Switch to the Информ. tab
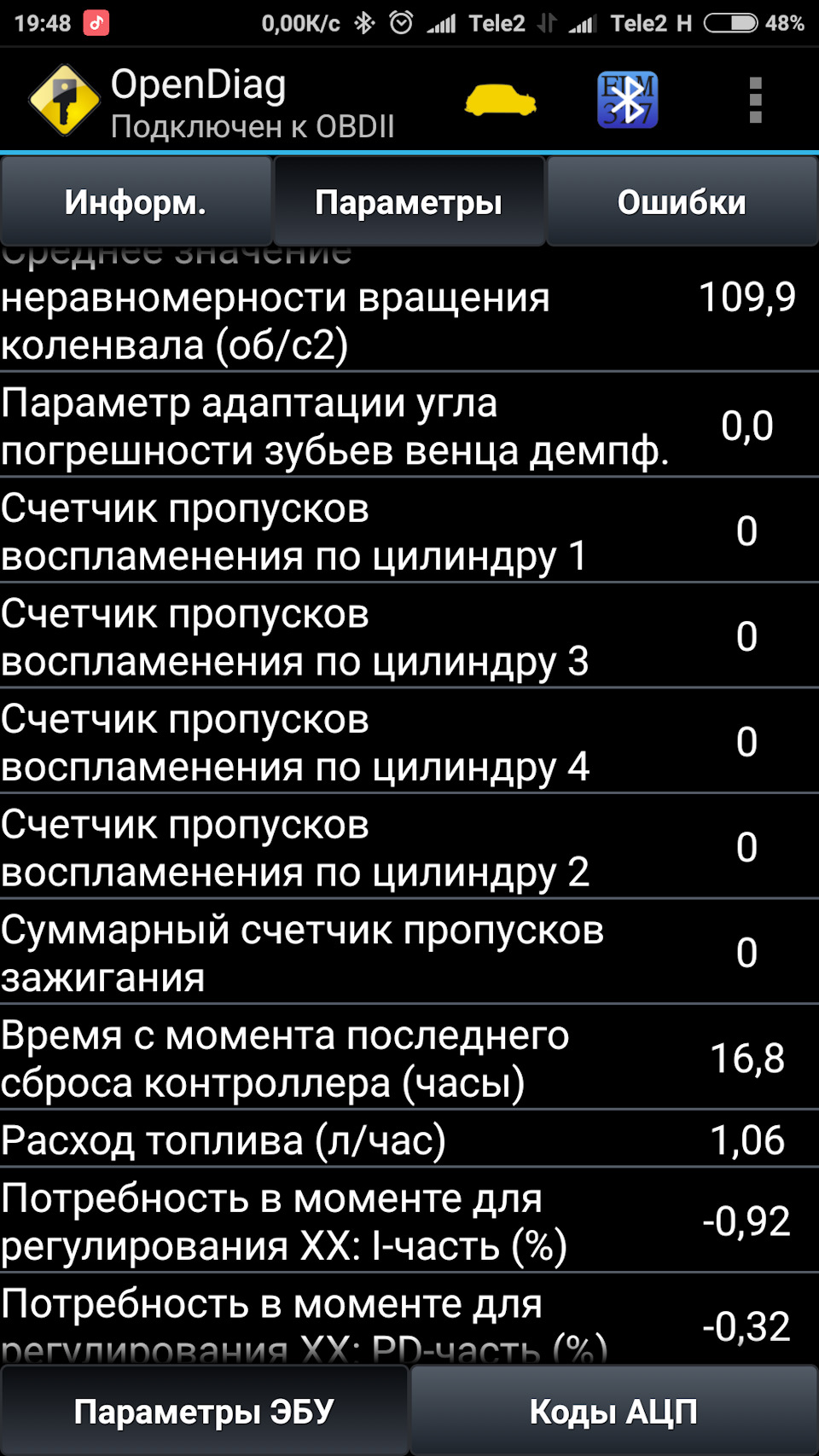Image resolution: width=819 pixels, height=1456 pixels. tap(136, 202)
